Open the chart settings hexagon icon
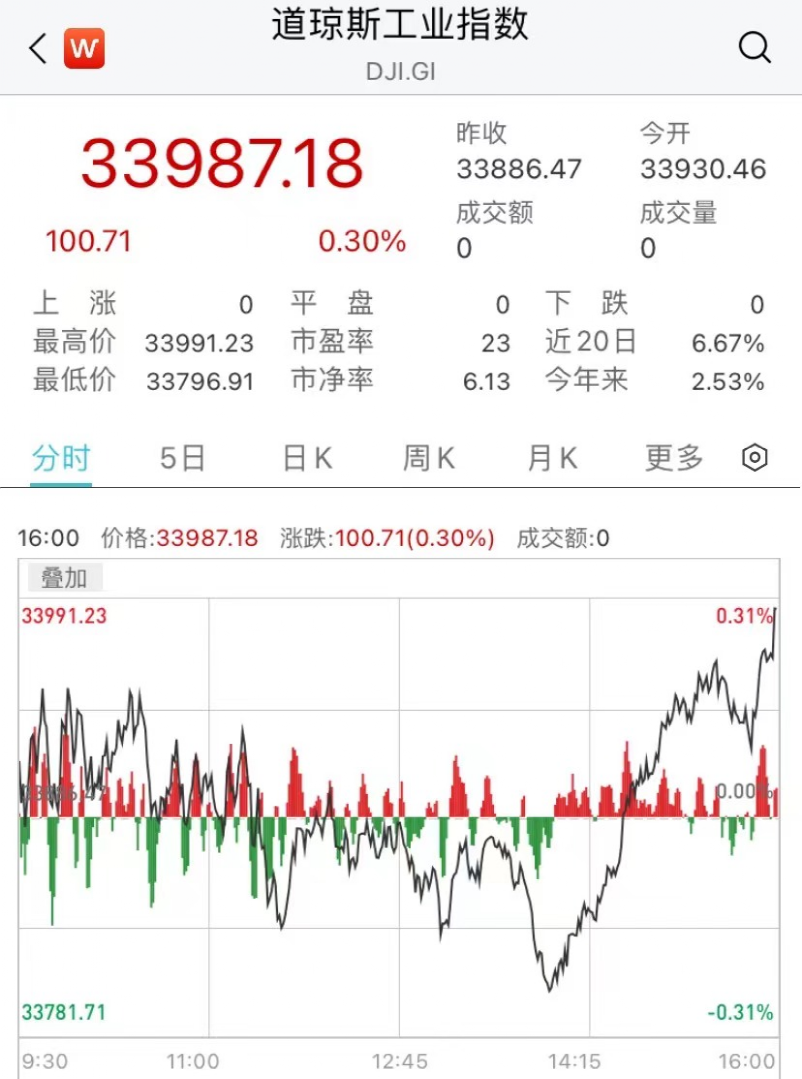 (x=755, y=458)
